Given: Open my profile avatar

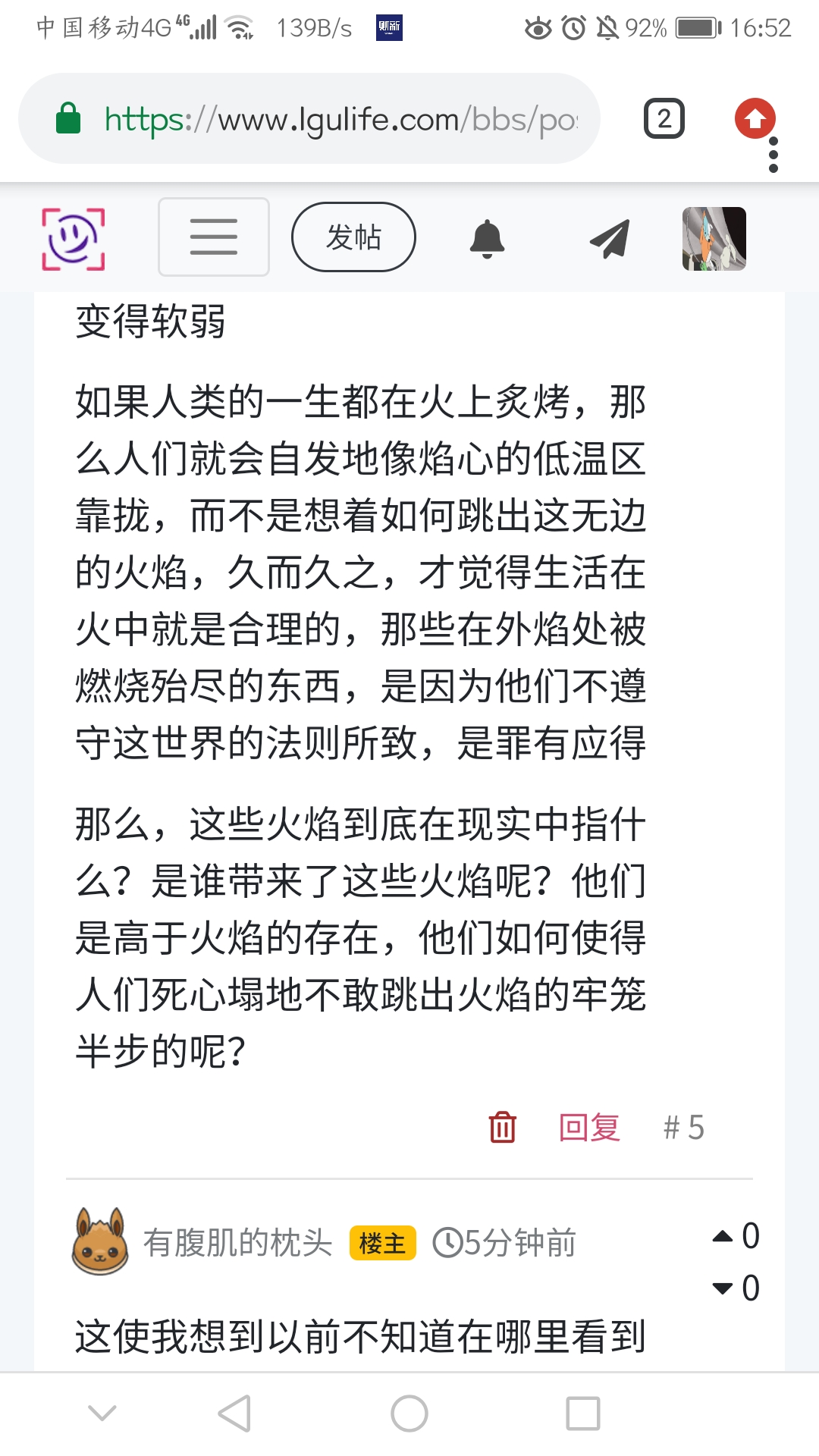Looking at the screenshot, I should [x=714, y=238].
